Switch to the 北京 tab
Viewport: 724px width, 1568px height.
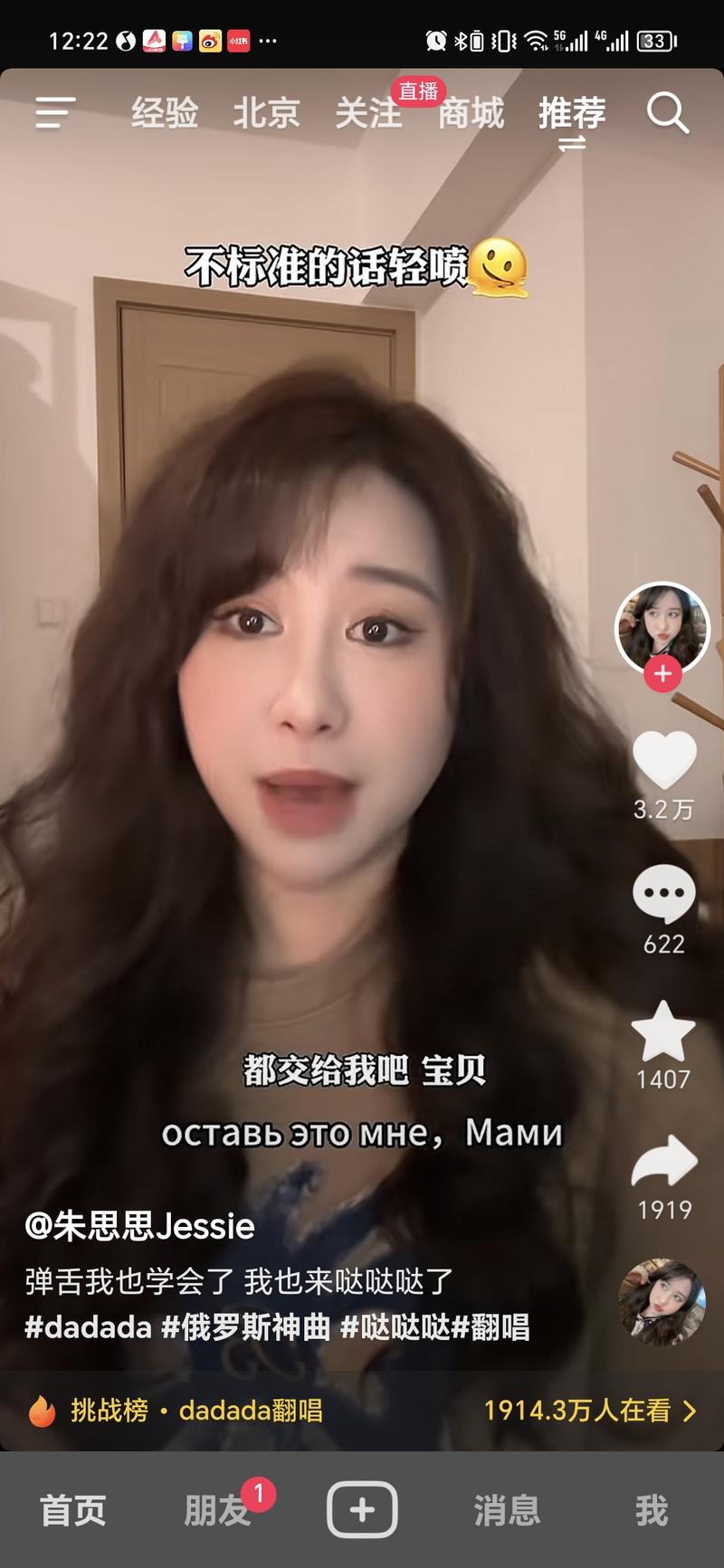coord(266,113)
